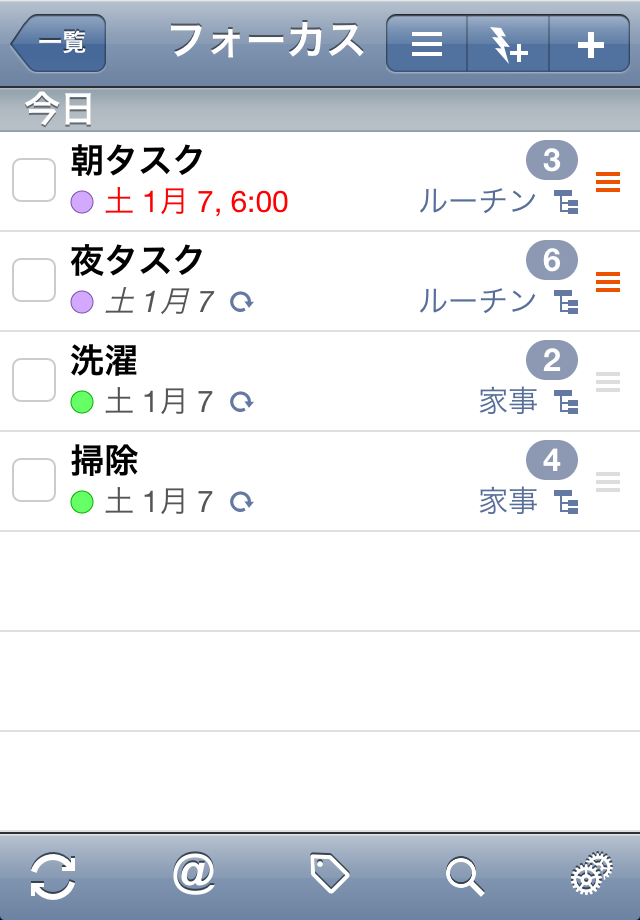Complete the 掃除 task
The height and width of the screenshot is (920, 640).
[34, 481]
